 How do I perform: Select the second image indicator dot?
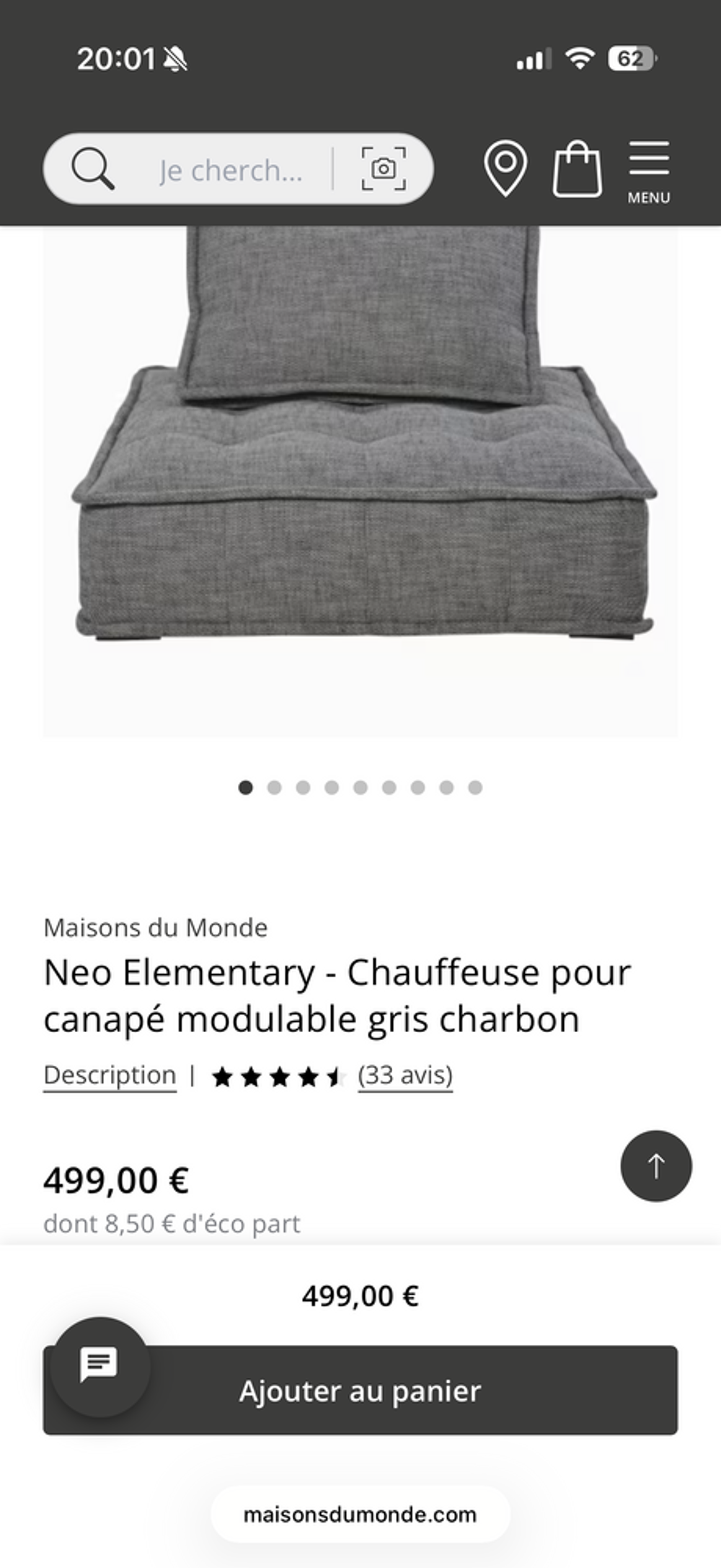coord(274,788)
